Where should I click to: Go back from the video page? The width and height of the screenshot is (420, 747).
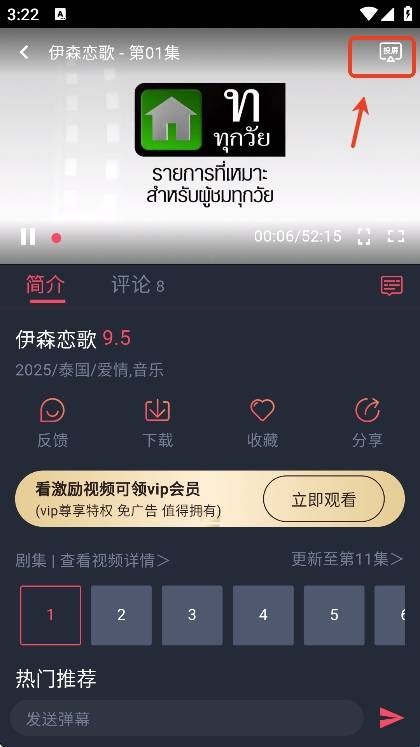coord(24,52)
